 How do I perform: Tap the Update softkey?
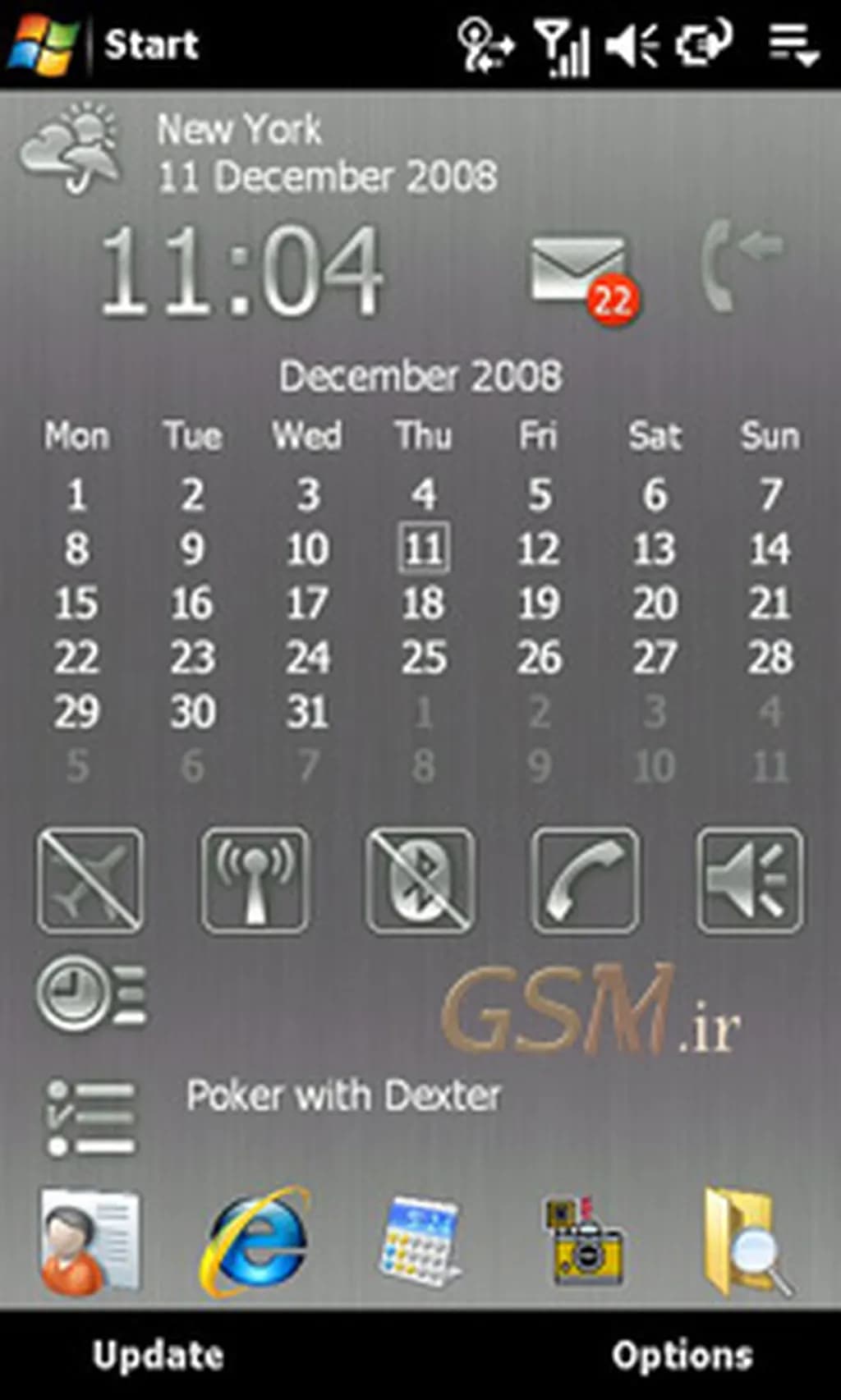158,1356
